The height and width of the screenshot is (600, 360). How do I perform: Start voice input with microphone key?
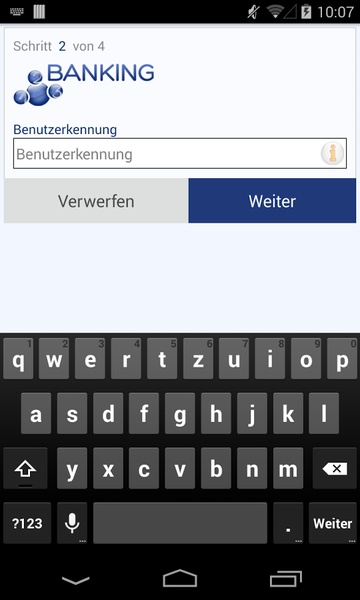[x=72, y=523]
